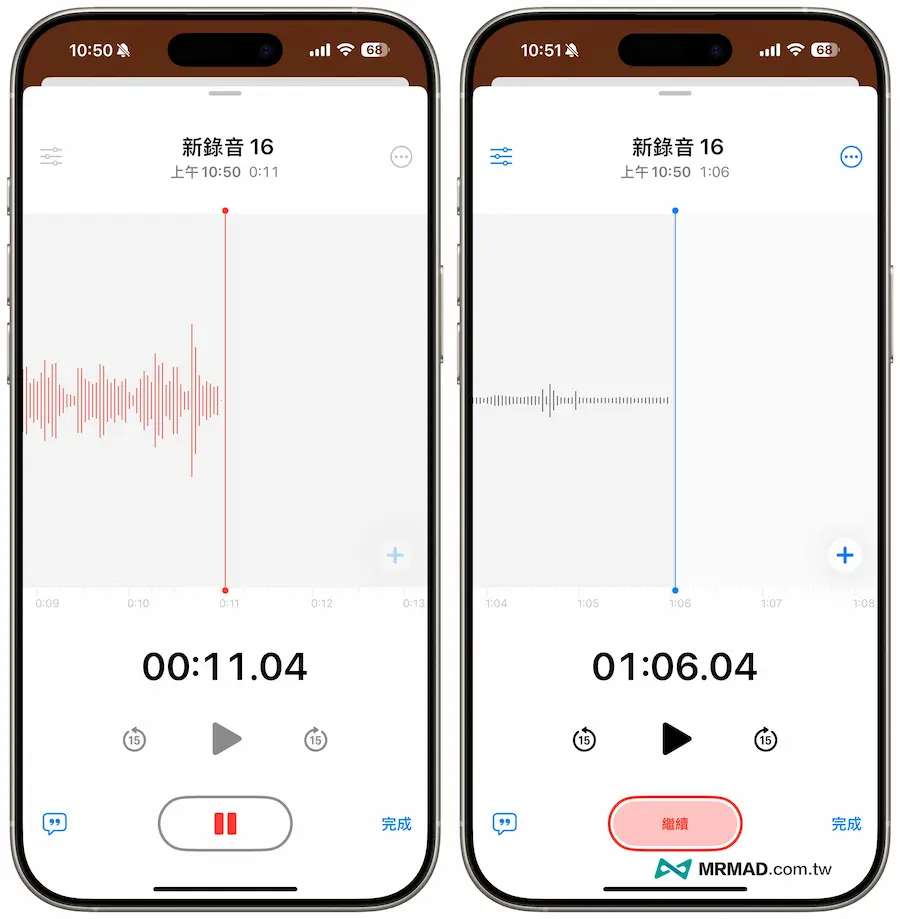Viewport: 900px width, 919px height.
Task: Tap the recording title 新錄音 16
Action: [x=225, y=146]
